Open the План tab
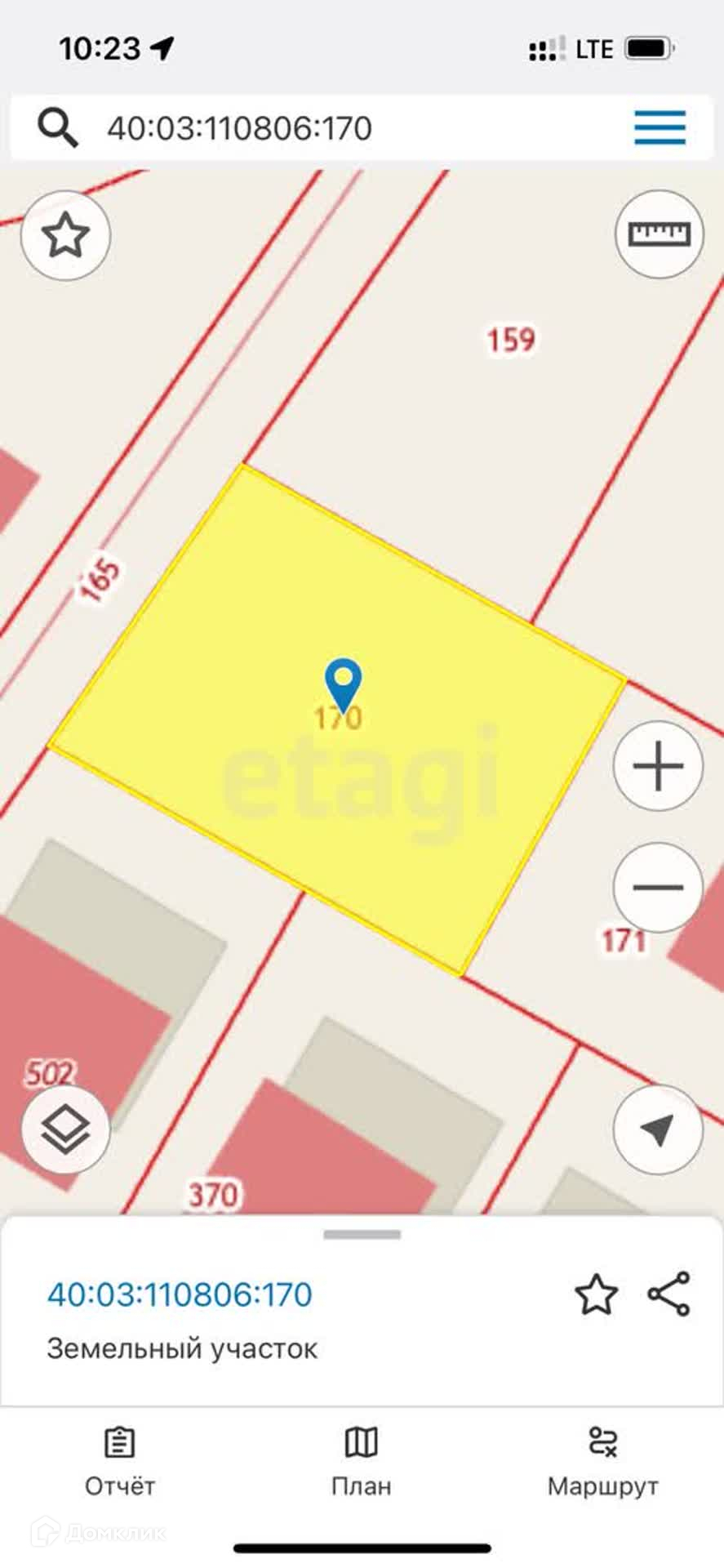 362,1463
